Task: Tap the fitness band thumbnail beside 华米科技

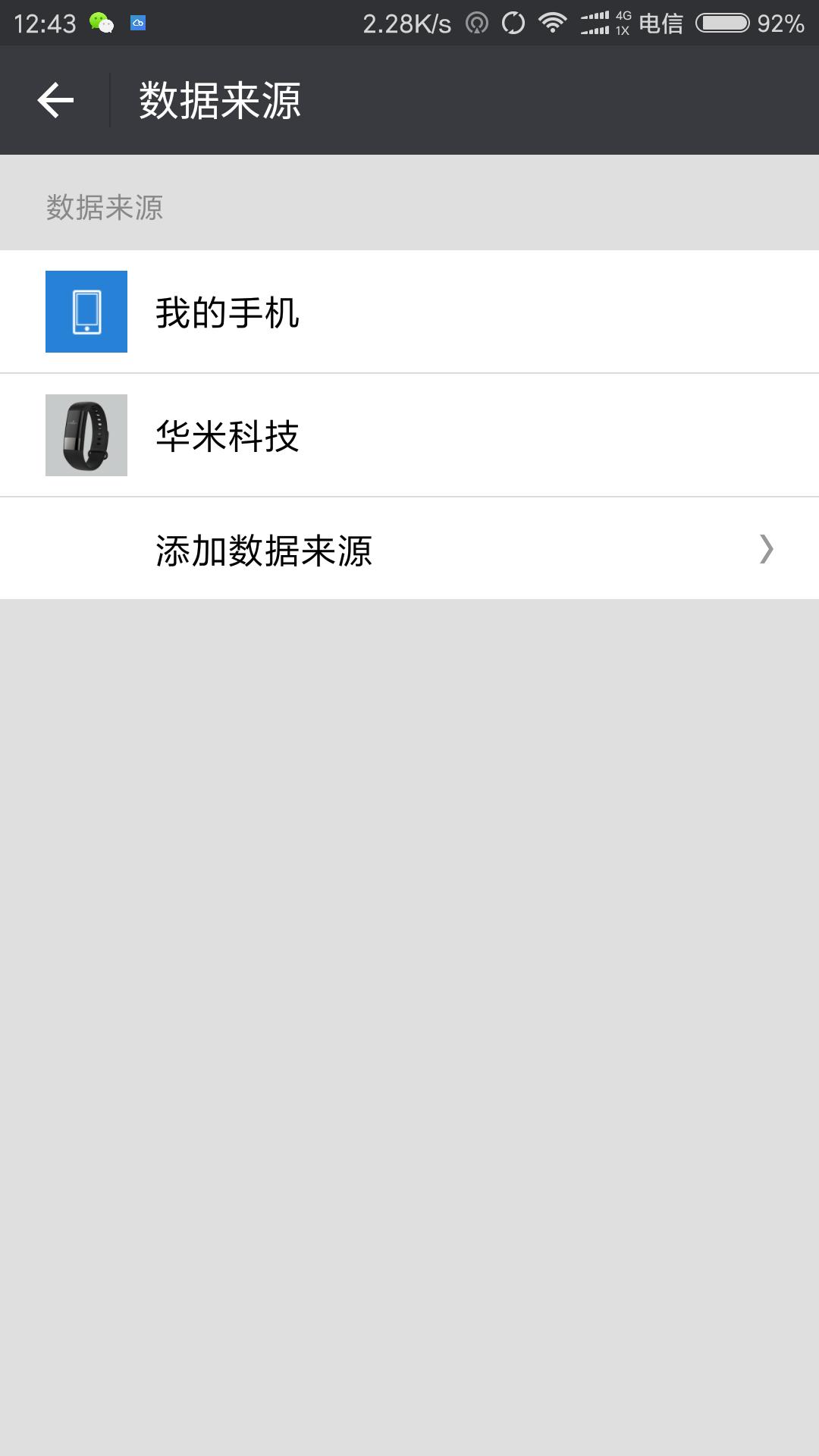Action: [86, 435]
